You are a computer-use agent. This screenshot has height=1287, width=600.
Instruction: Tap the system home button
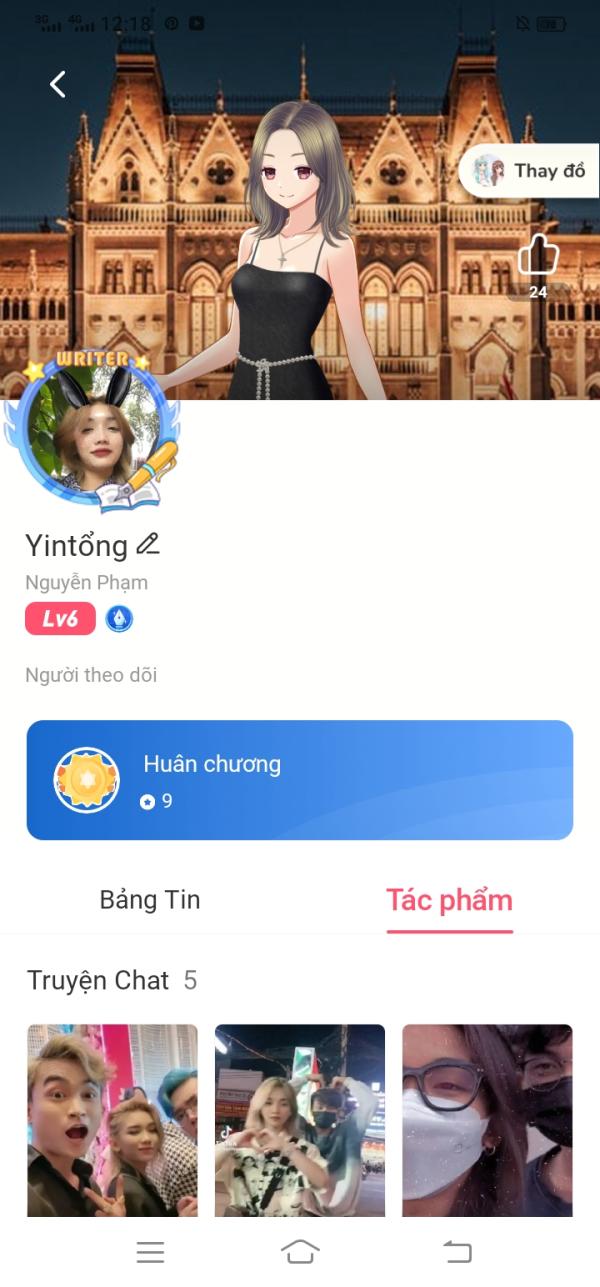(x=300, y=1251)
